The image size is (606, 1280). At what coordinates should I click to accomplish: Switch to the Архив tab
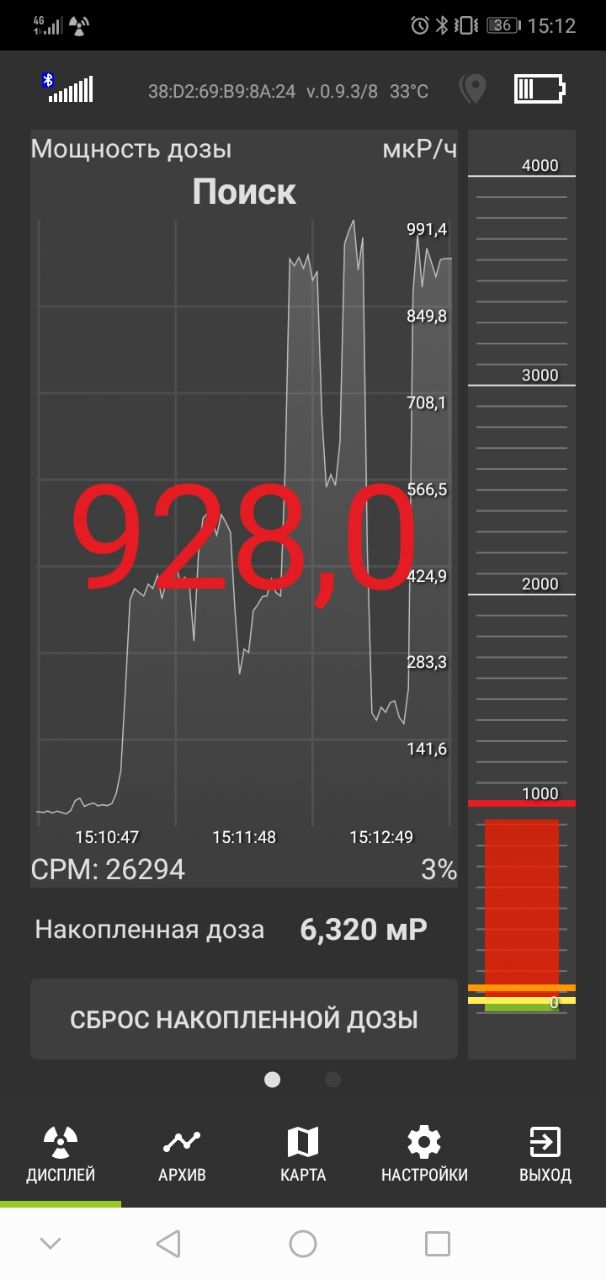click(182, 1154)
